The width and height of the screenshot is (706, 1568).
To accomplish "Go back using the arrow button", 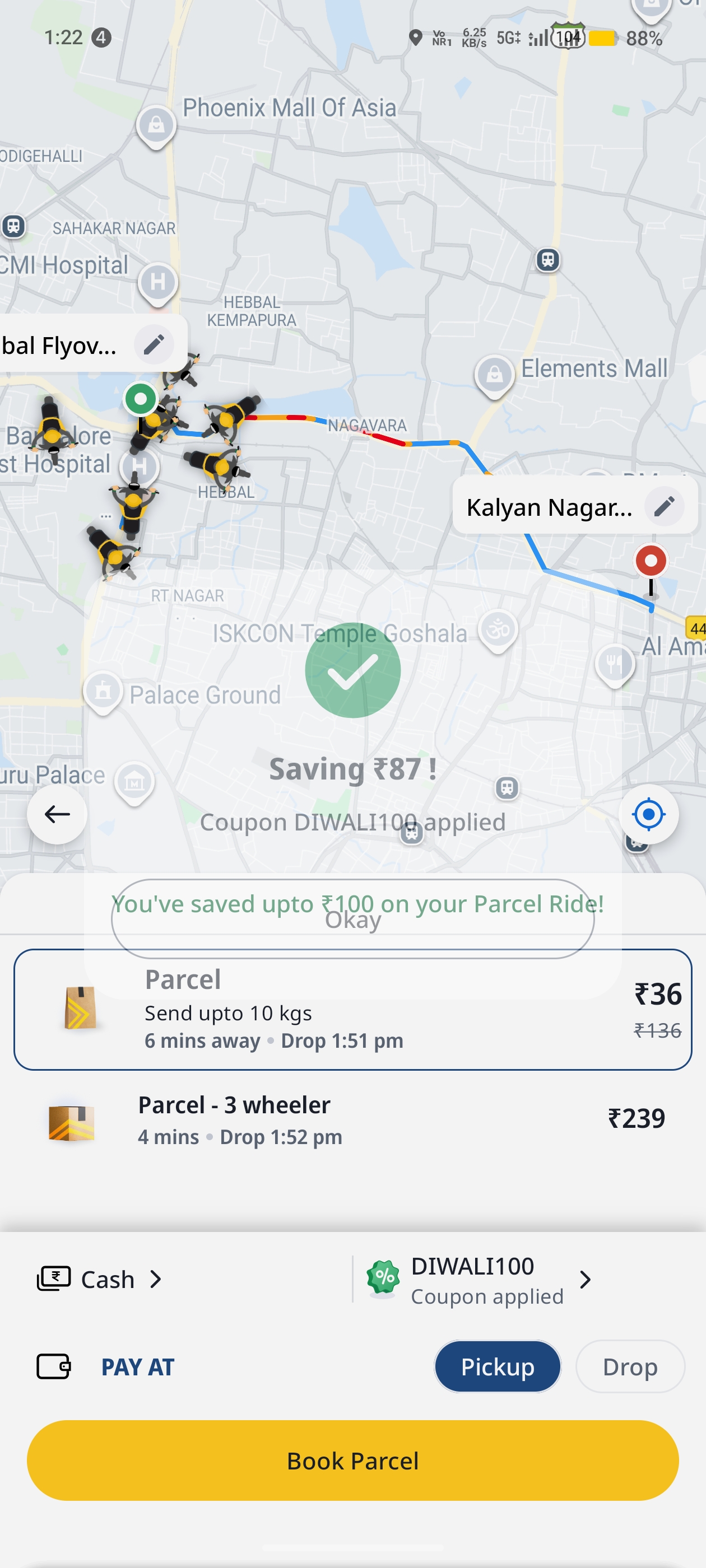I will 57,814.
